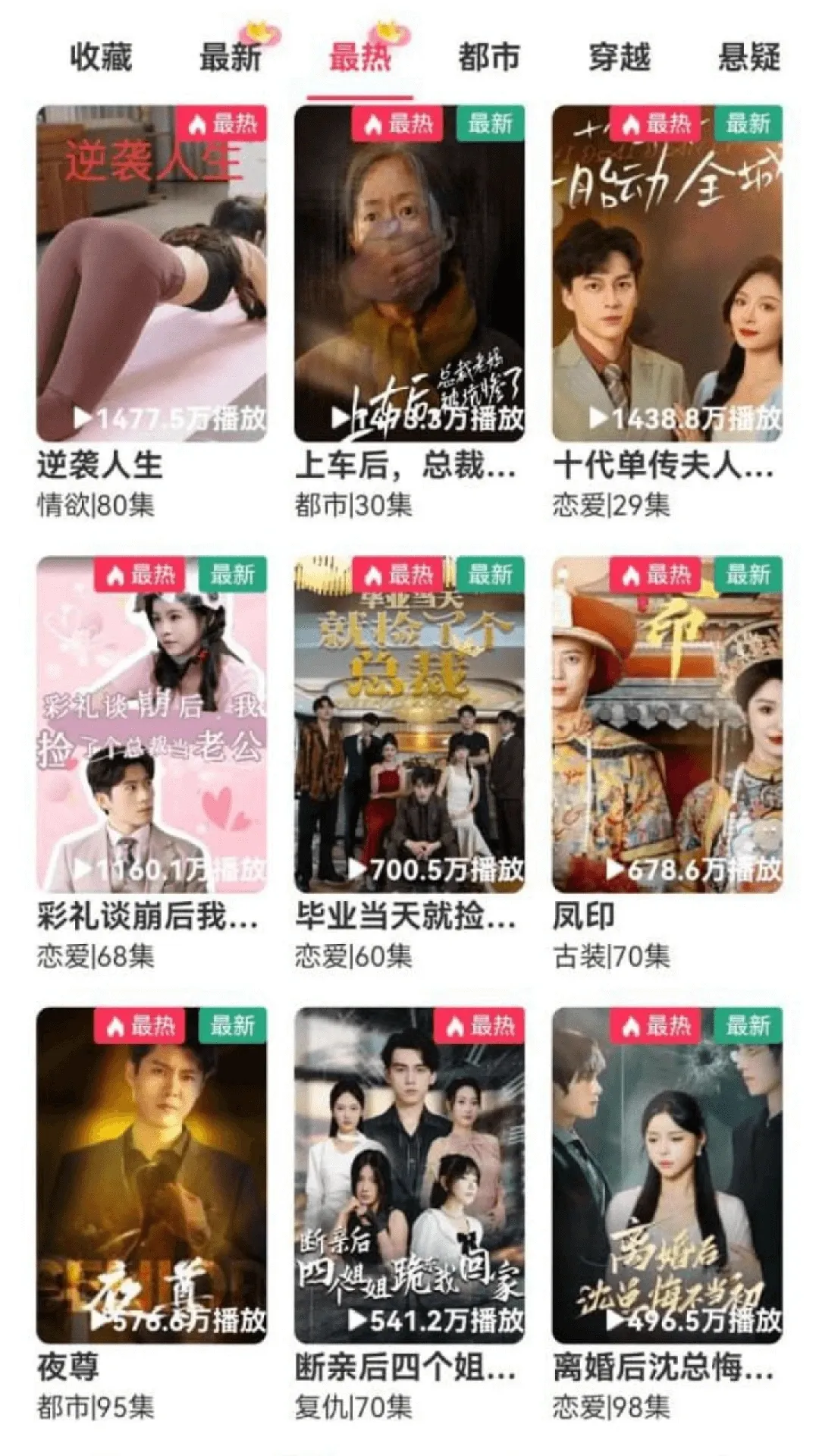The width and height of the screenshot is (819, 1456).
Task: Open the drama 逆袭人生
Action: click(x=152, y=273)
